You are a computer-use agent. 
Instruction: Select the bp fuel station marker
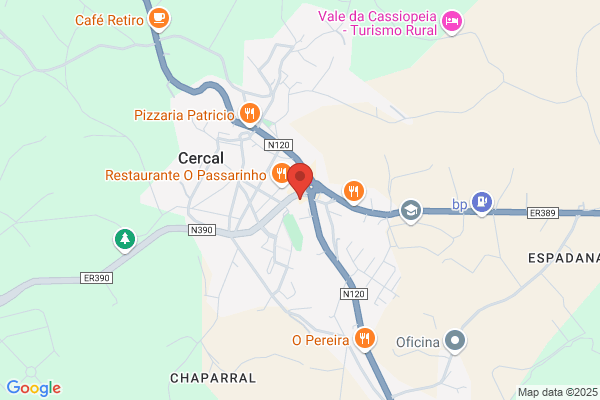click(482, 203)
